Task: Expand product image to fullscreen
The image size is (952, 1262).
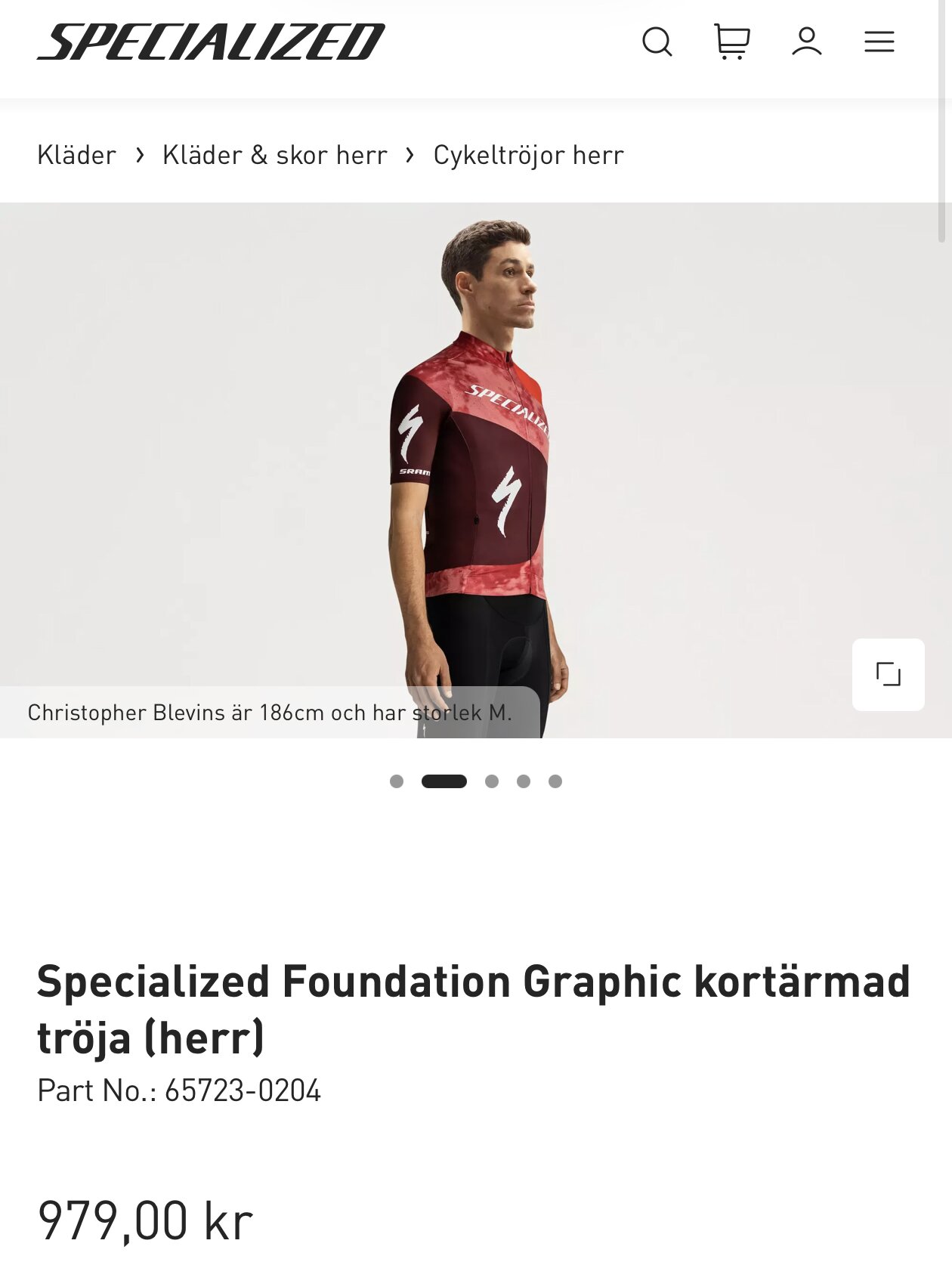Action: tap(888, 674)
